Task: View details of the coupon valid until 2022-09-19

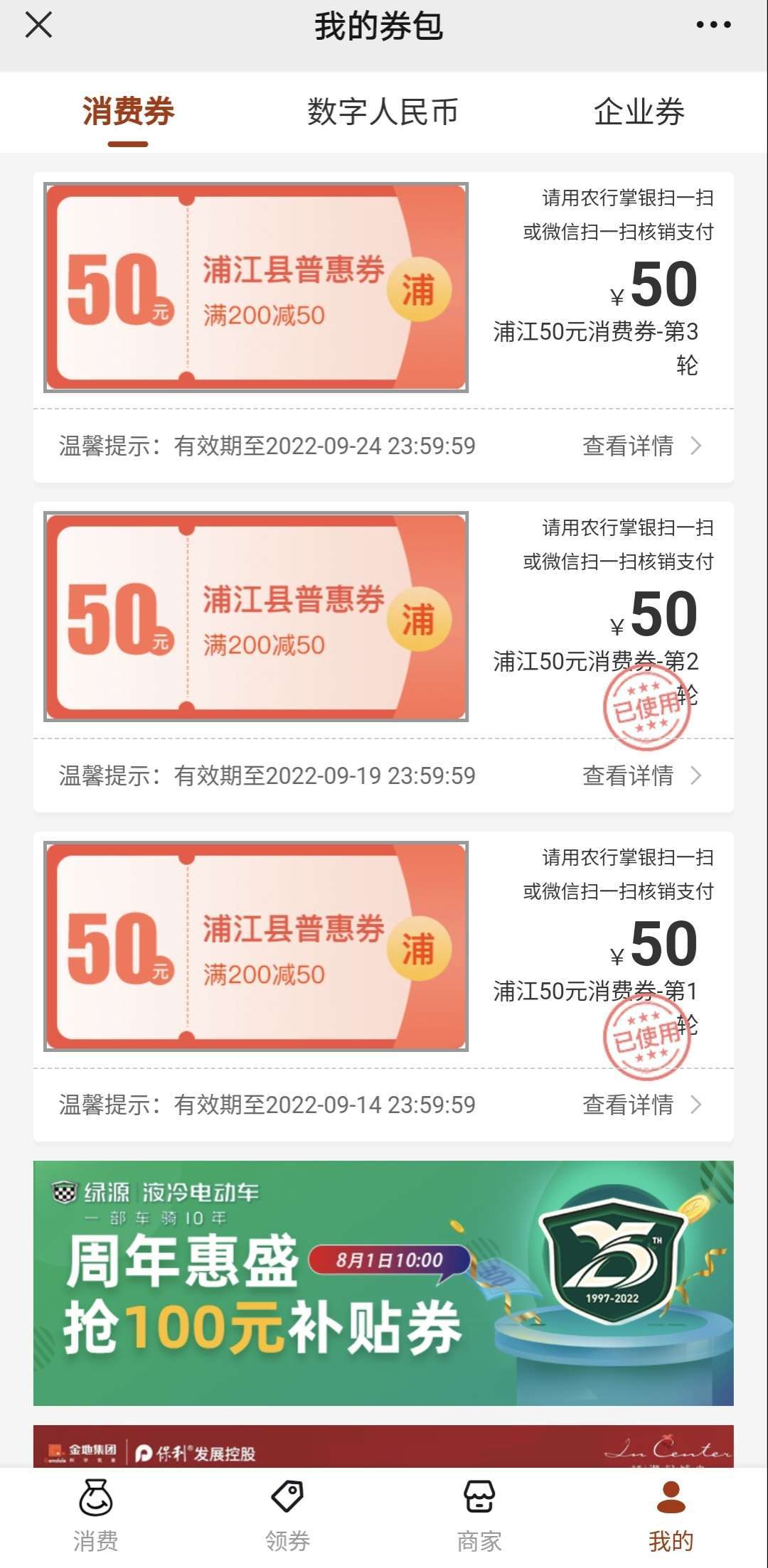Action: click(x=641, y=775)
